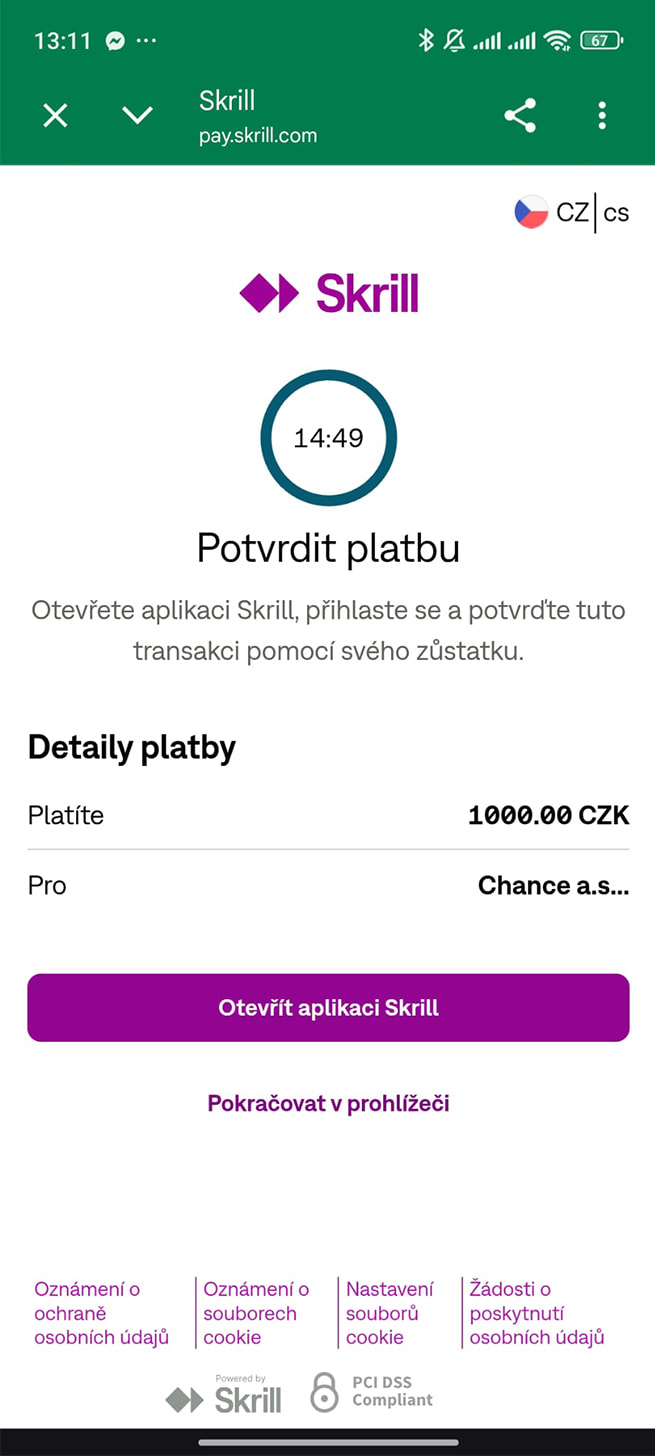Close the Skrill browser tab
The height and width of the screenshot is (1456, 655).
click(55, 116)
